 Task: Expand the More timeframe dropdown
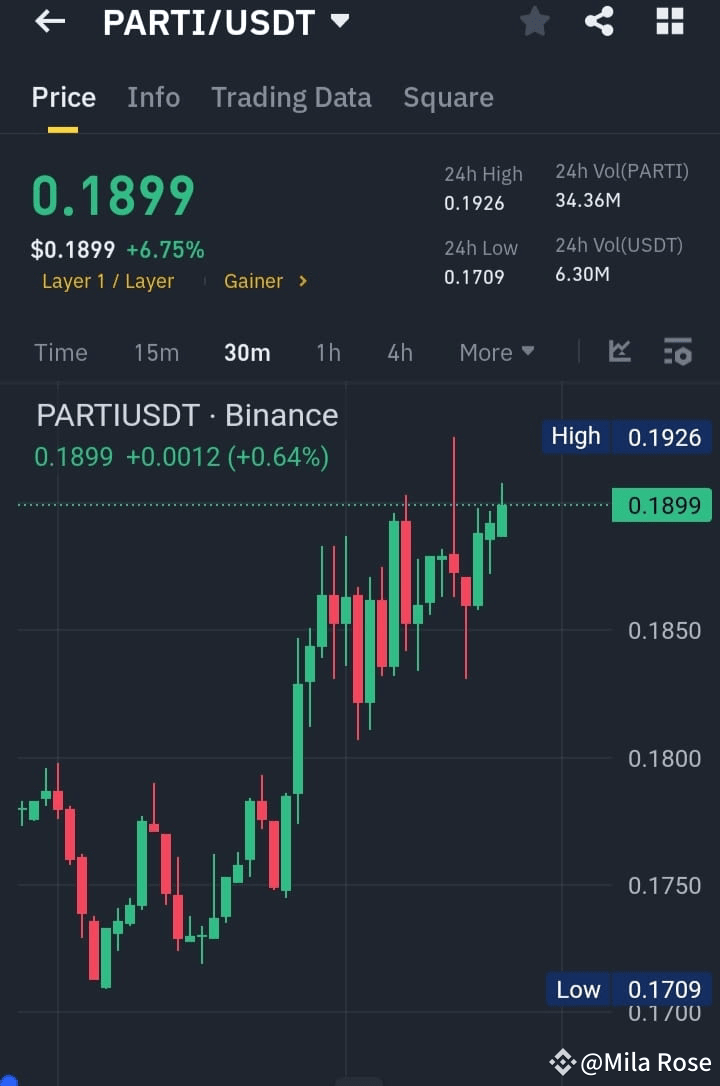pyautogui.click(x=496, y=352)
